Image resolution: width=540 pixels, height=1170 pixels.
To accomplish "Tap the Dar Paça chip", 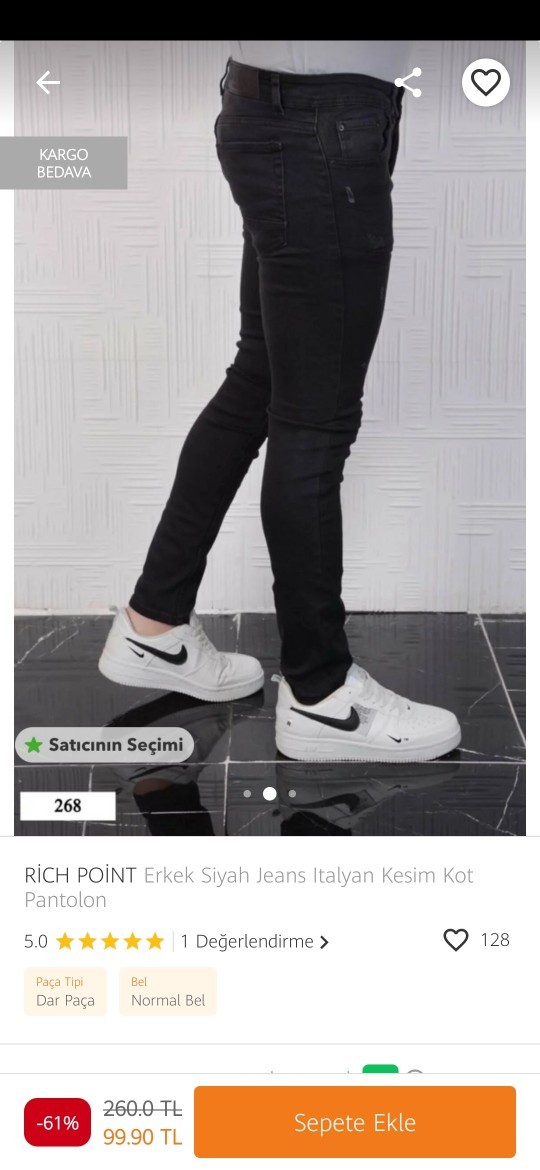I will tap(66, 992).
